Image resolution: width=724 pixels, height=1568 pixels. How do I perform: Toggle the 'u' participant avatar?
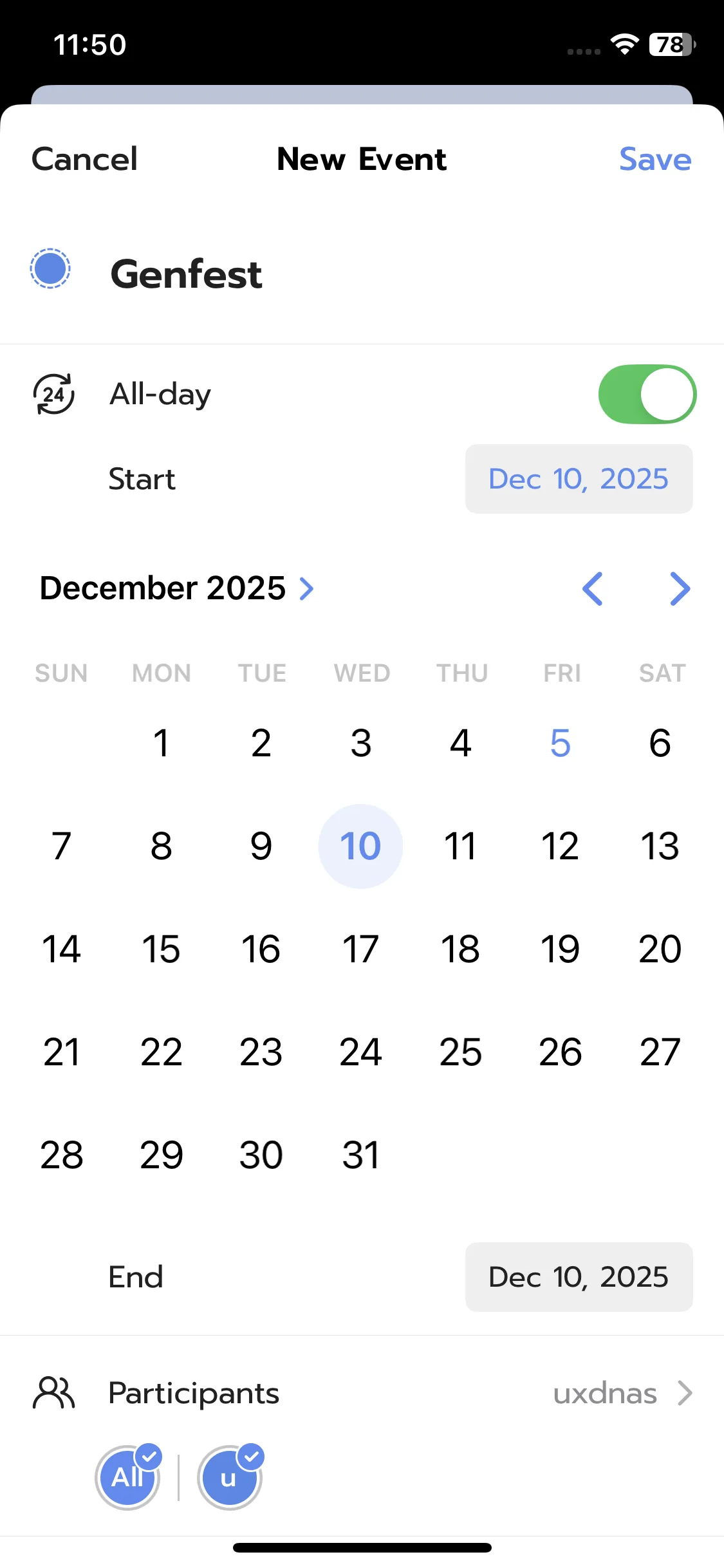229,1477
